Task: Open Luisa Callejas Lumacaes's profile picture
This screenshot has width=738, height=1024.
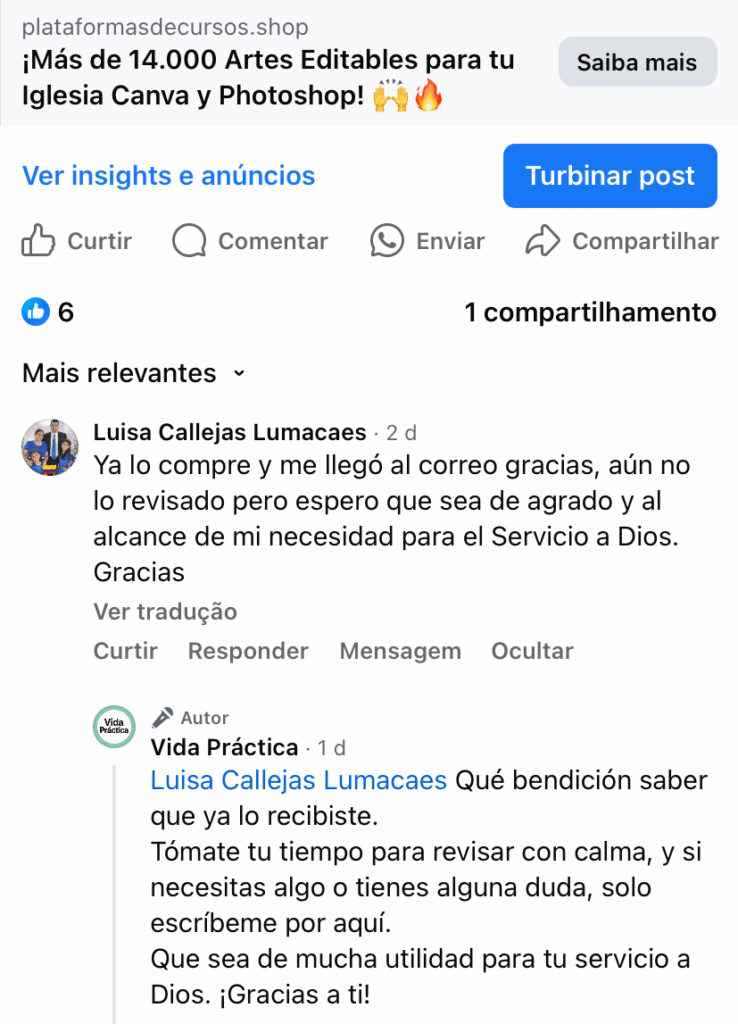Action: (50, 447)
